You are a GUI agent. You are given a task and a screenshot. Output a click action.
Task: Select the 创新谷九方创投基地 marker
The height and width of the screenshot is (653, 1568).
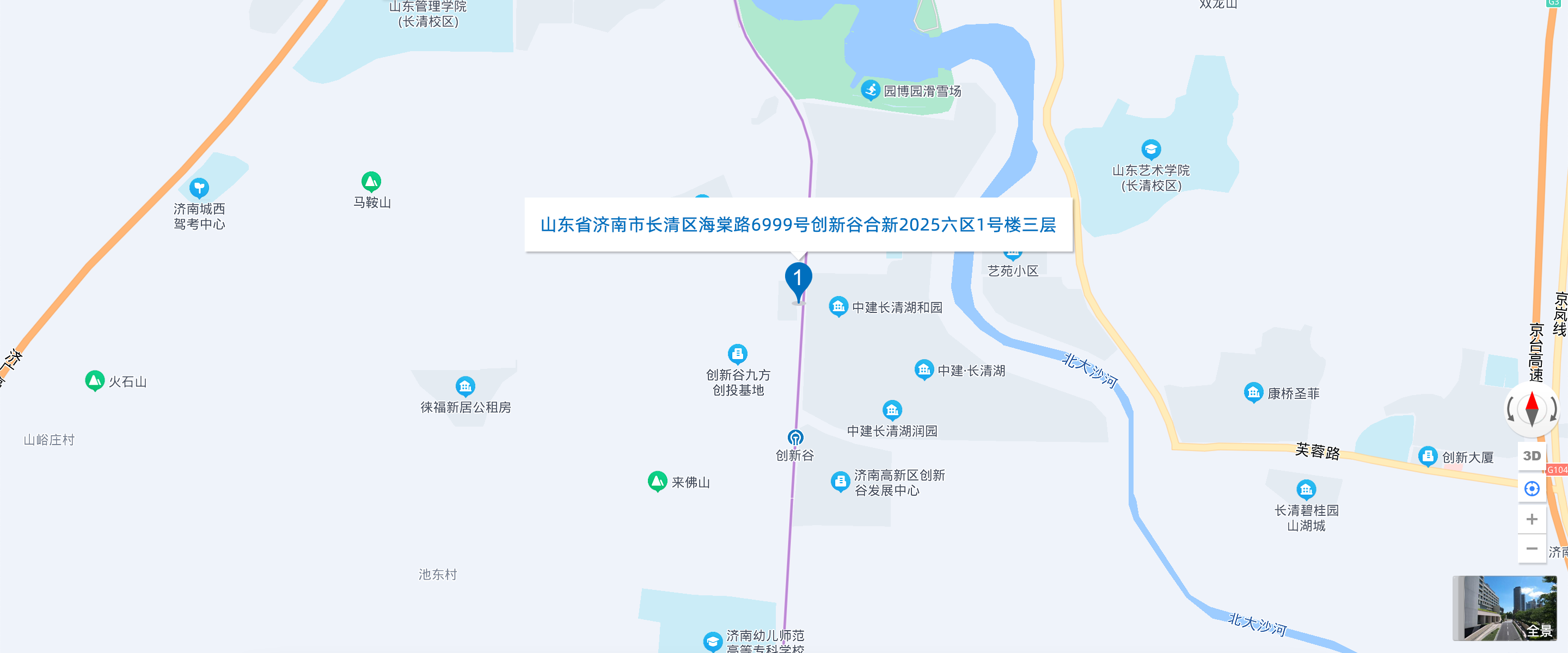pos(737,354)
